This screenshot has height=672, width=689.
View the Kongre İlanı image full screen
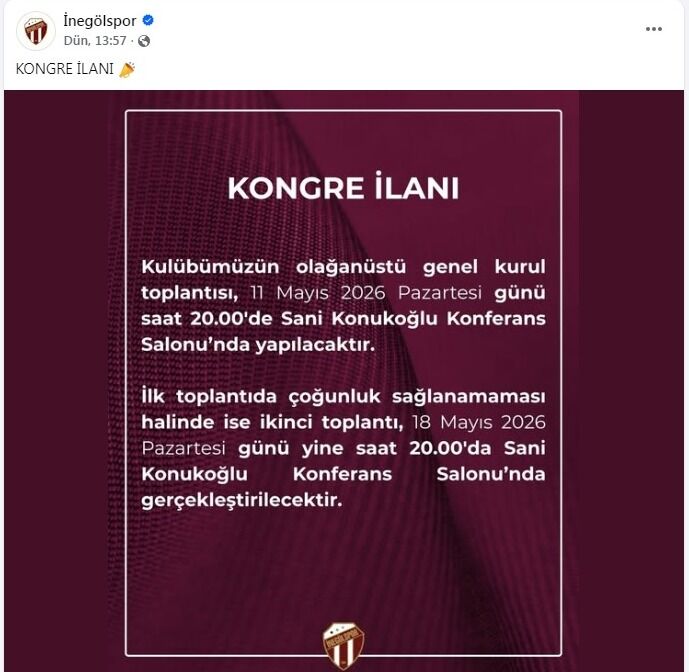343,380
